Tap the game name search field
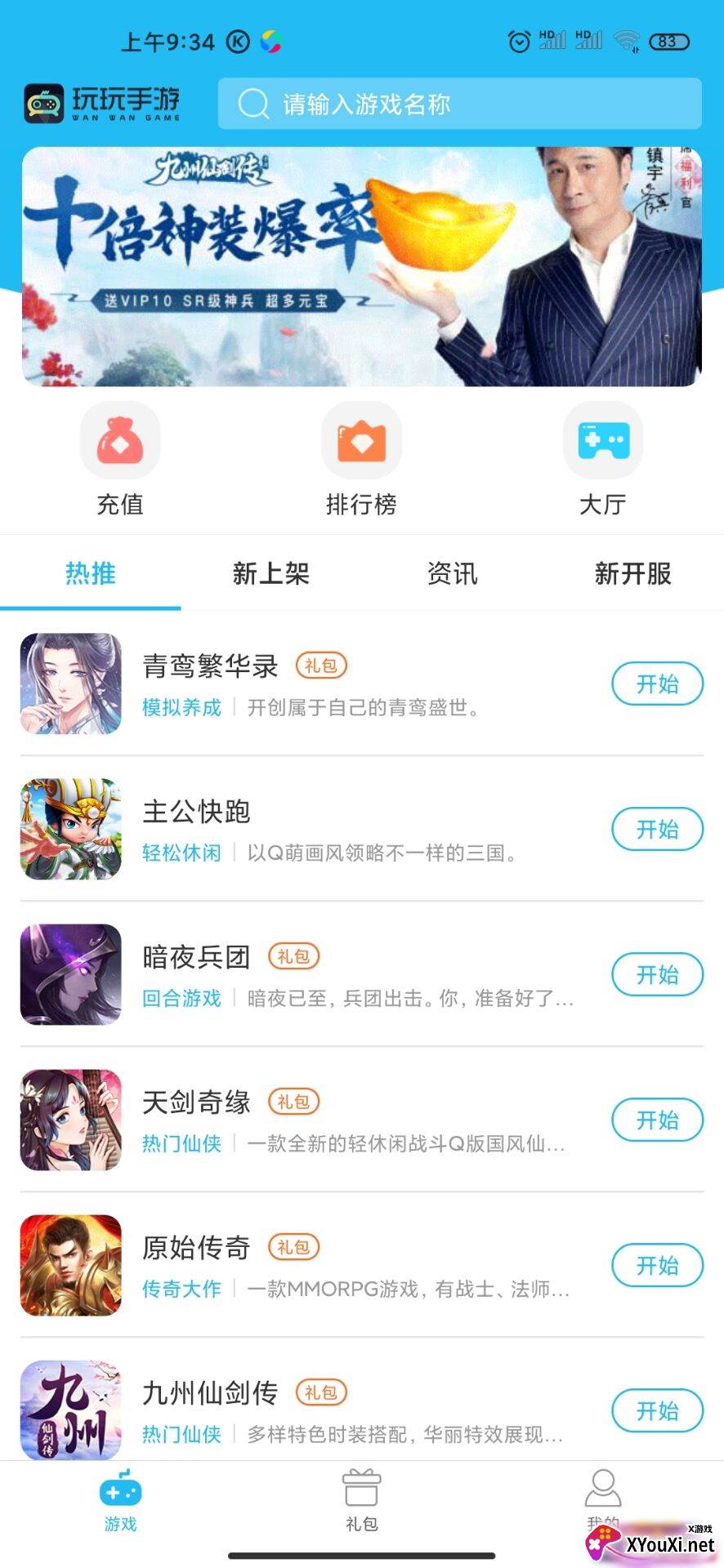Viewport: 724px width, 1568px height. coord(459,104)
